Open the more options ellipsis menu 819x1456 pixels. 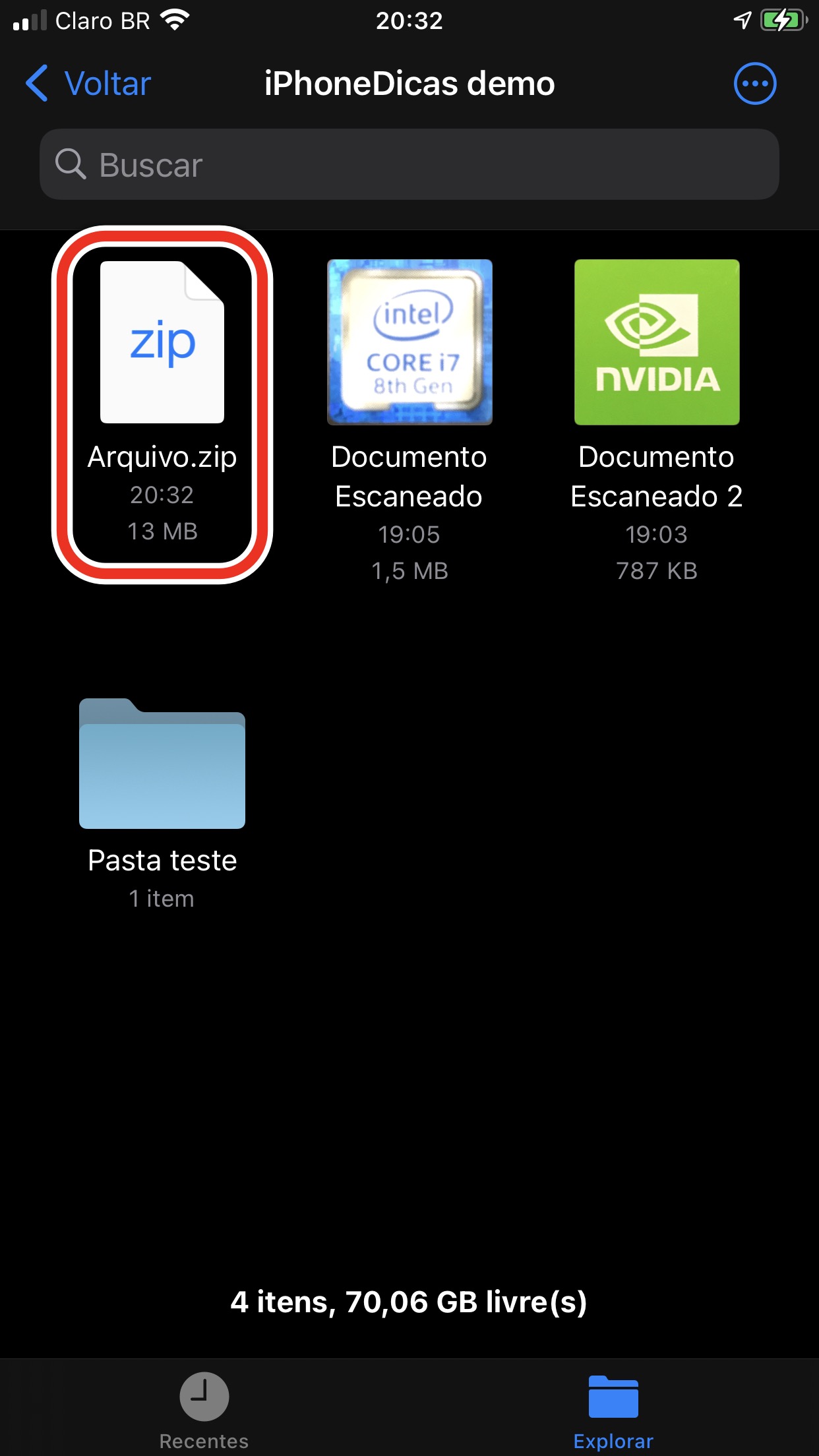click(755, 84)
